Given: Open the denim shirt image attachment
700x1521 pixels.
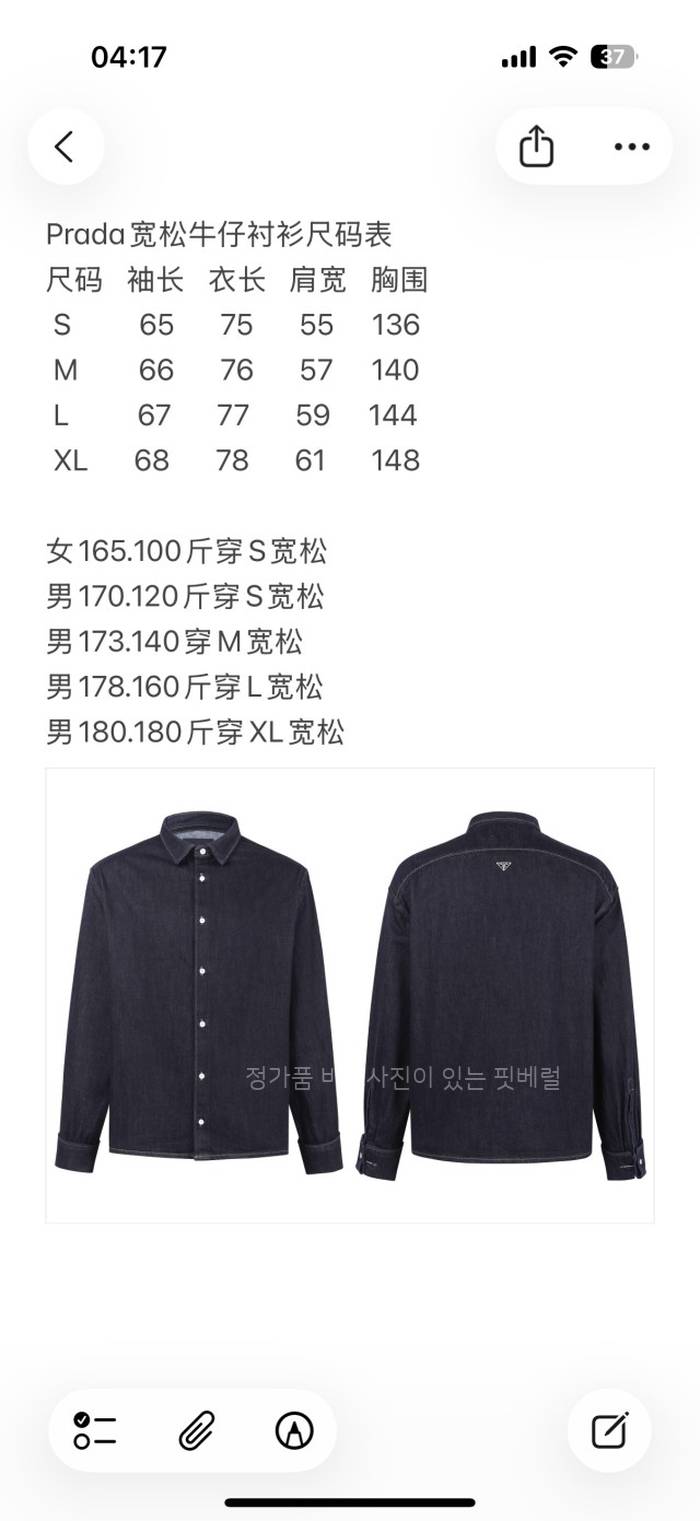Looking at the screenshot, I should coord(350,995).
